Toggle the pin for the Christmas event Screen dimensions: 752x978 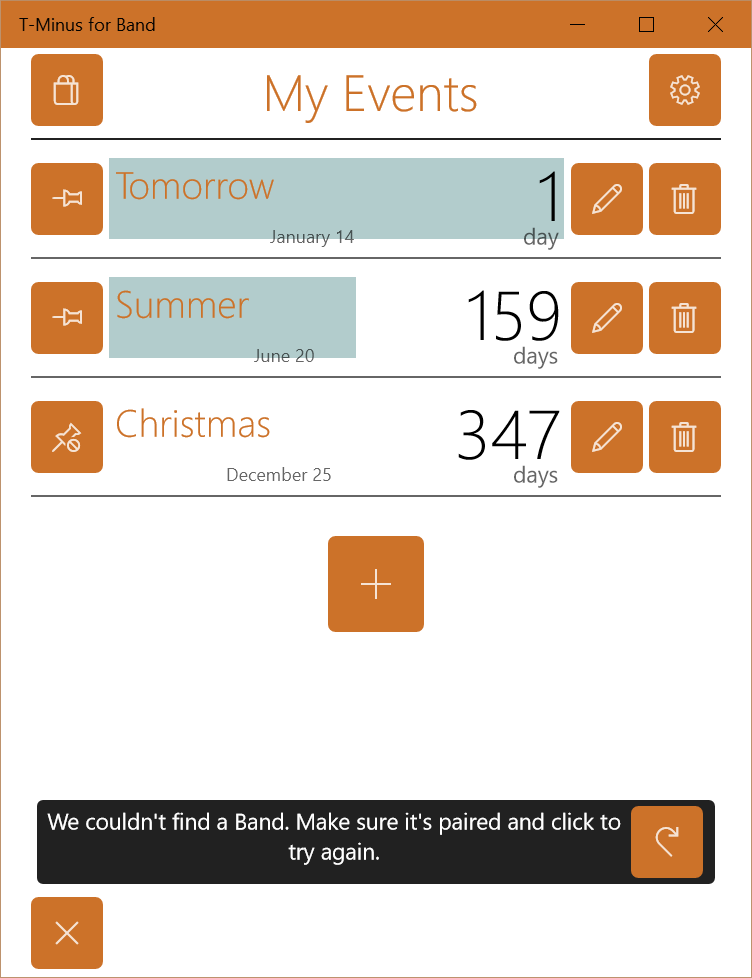click(x=67, y=437)
